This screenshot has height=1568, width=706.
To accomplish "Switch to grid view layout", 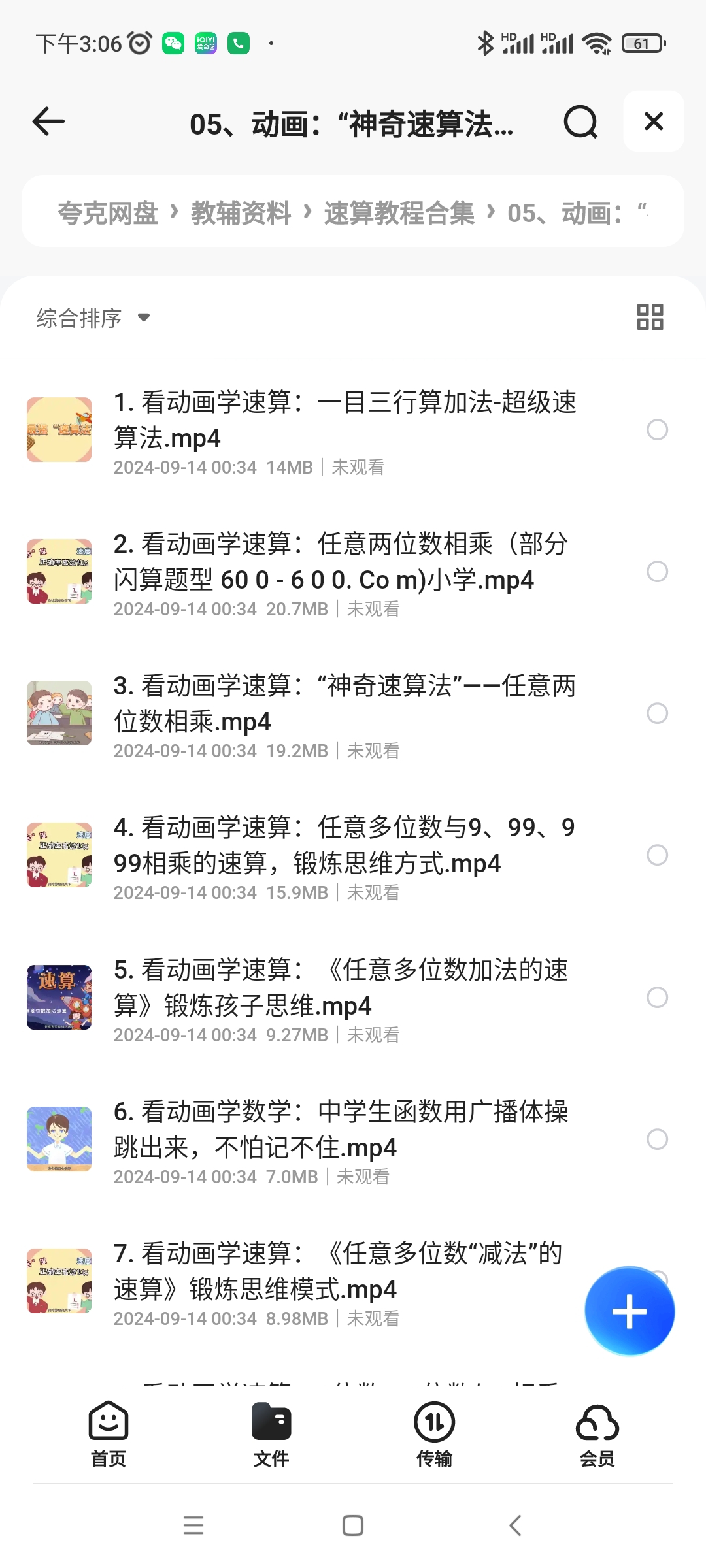I will coord(650,318).
